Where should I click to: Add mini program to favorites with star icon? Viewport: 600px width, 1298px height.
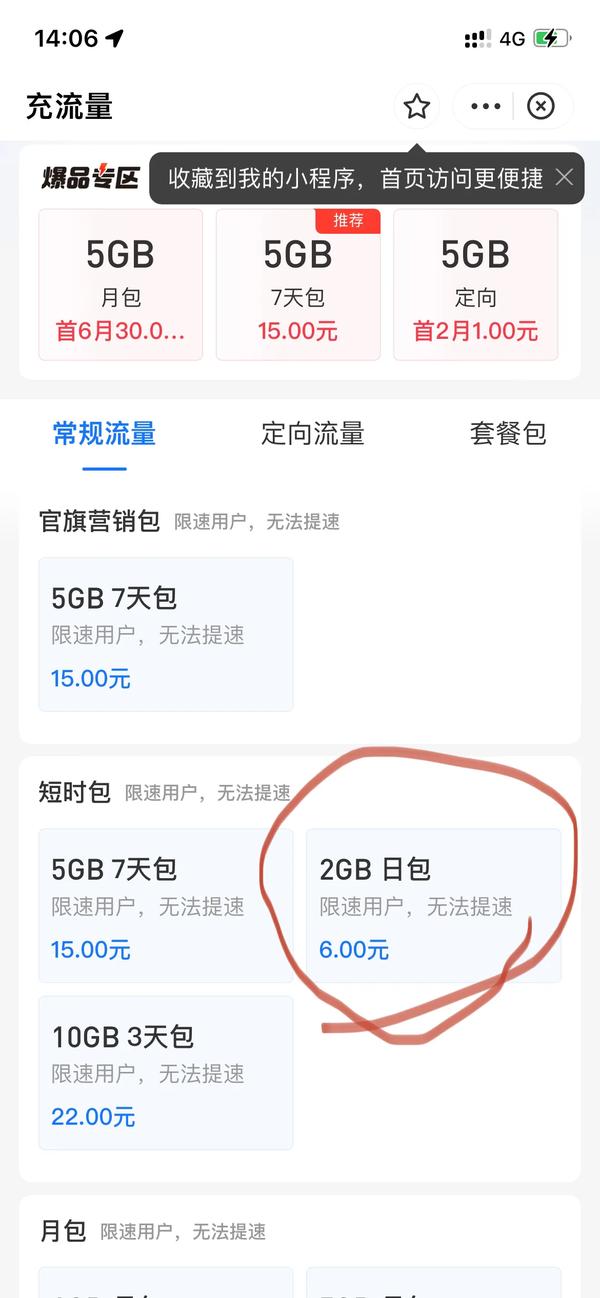pos(417,107)
